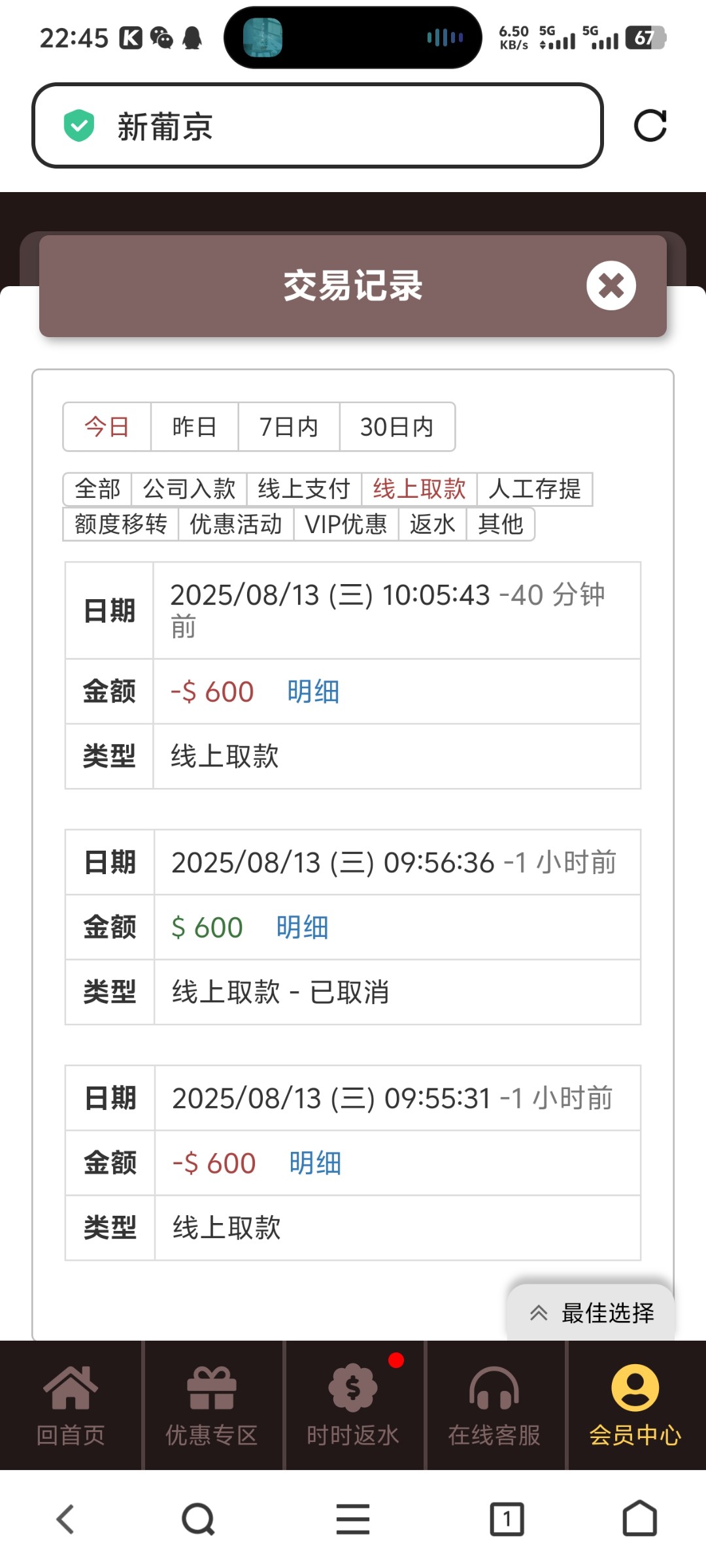The image size is (706, 1568).
Task: Show 线上支付 transactions
Action: click(x=304, y=489)
